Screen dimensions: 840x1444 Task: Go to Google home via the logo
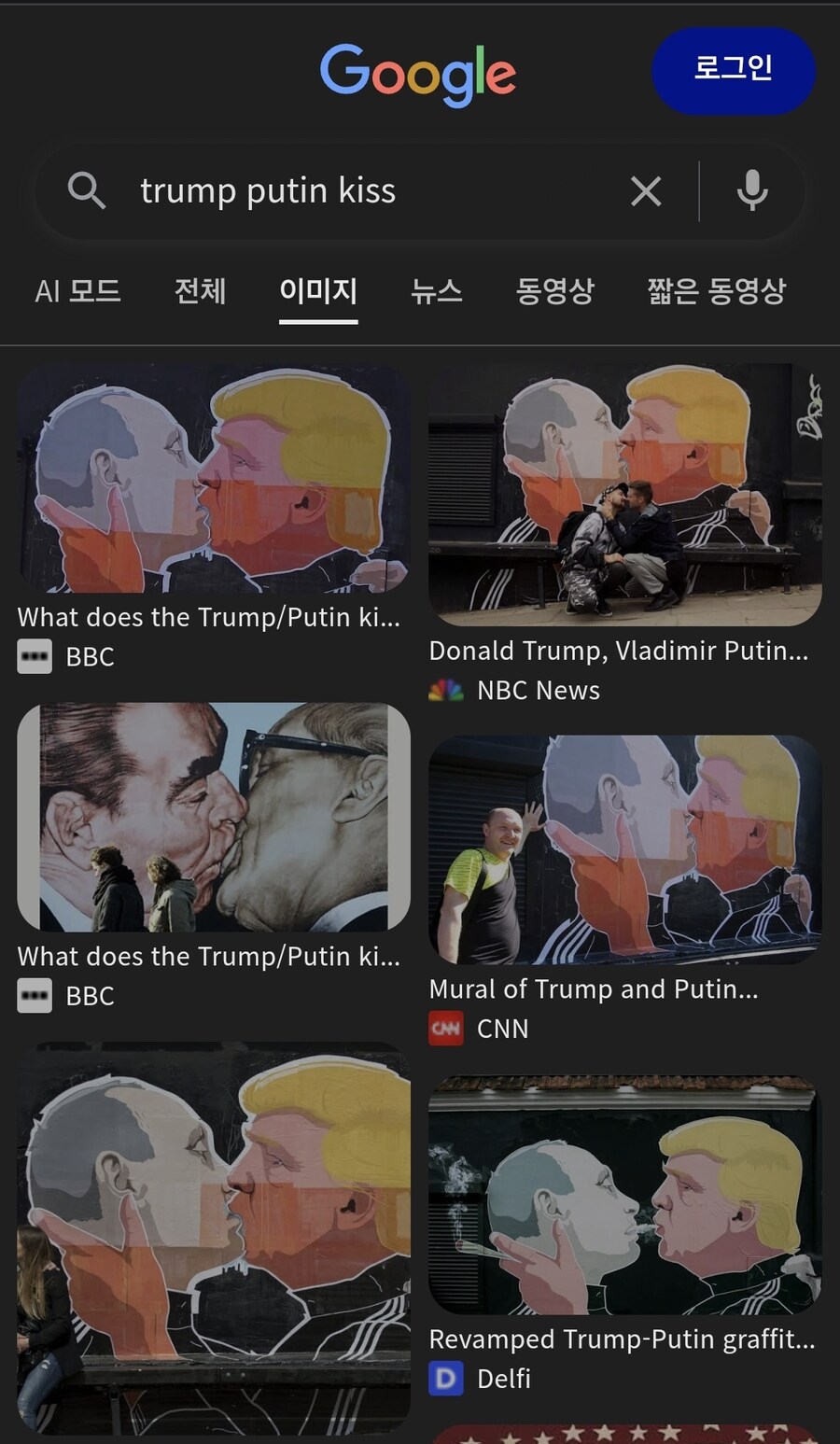[x=417, y=74]
